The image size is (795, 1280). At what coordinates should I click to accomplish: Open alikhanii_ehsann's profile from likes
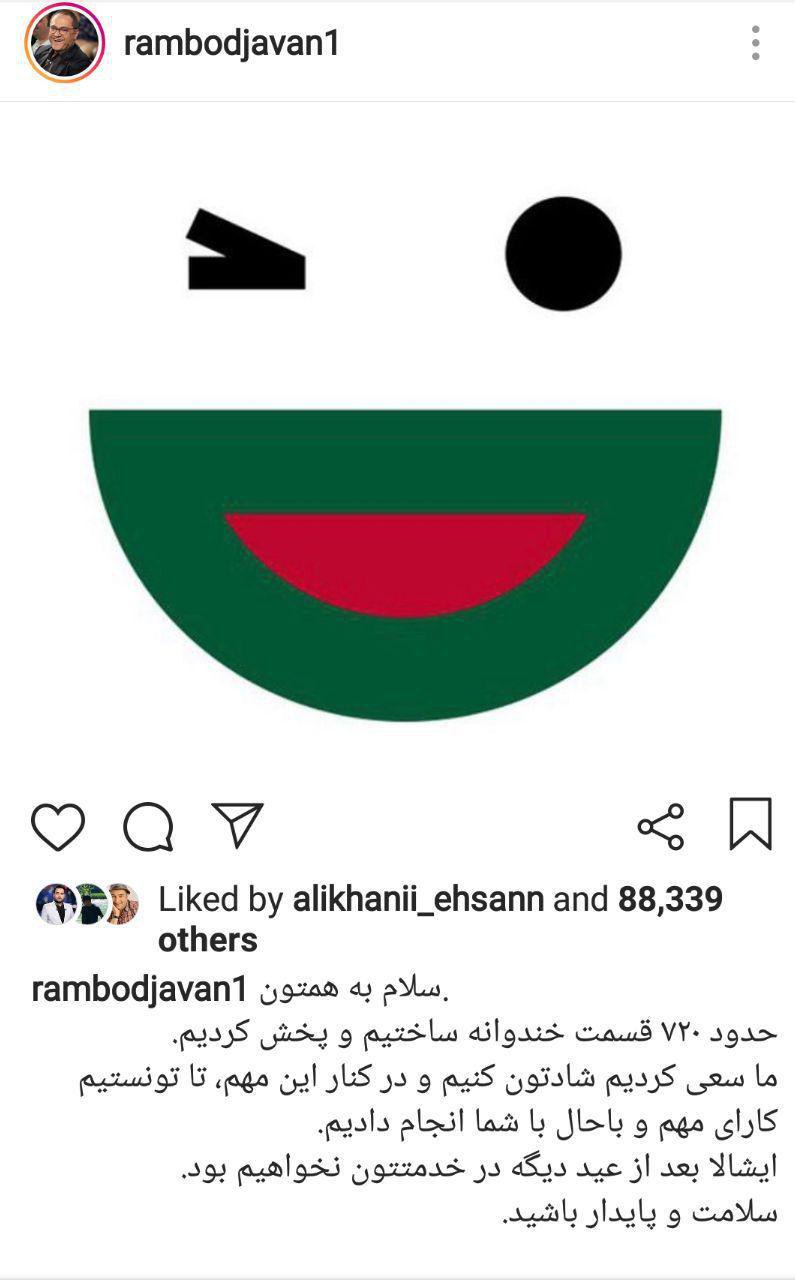coord(418,899)
